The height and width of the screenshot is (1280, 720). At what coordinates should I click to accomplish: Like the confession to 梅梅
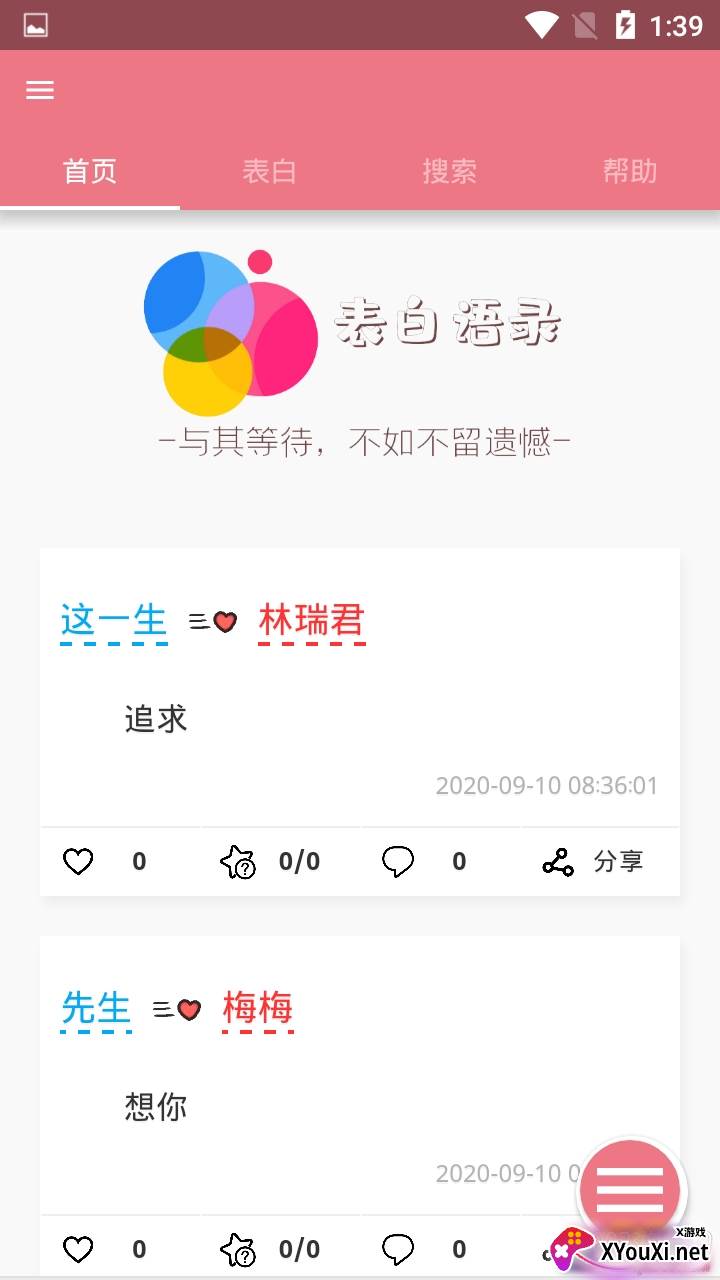[x=79, y=1248]
